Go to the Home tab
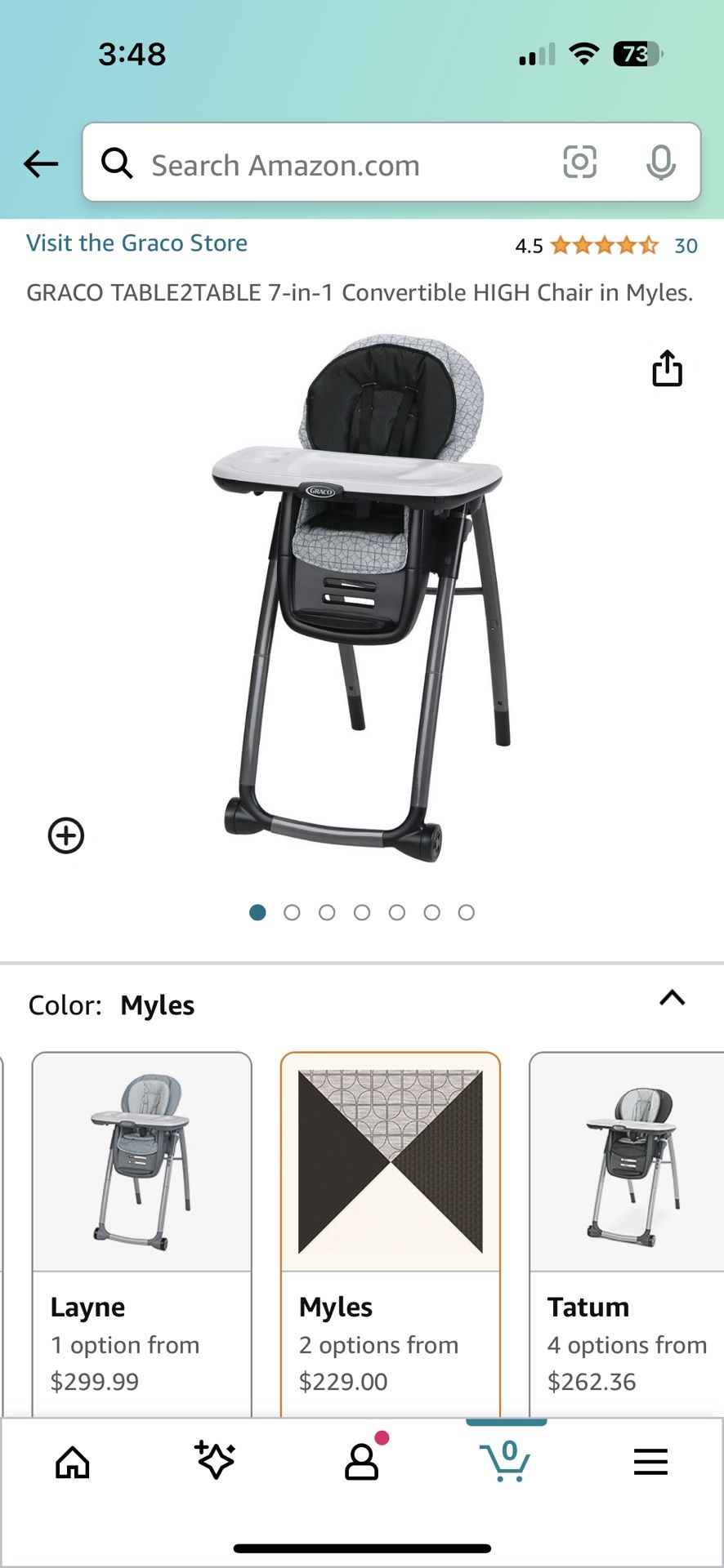 73,1462
